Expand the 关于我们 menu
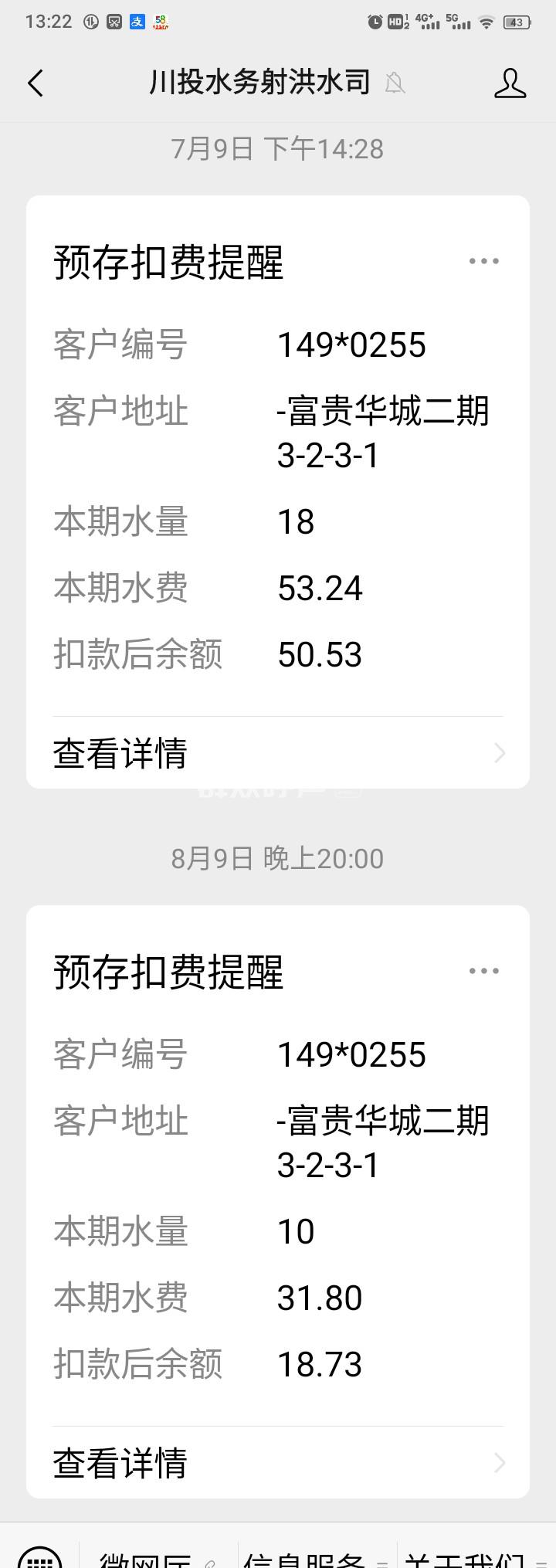The image size is (556, 1568). (x=475, y=1560)
